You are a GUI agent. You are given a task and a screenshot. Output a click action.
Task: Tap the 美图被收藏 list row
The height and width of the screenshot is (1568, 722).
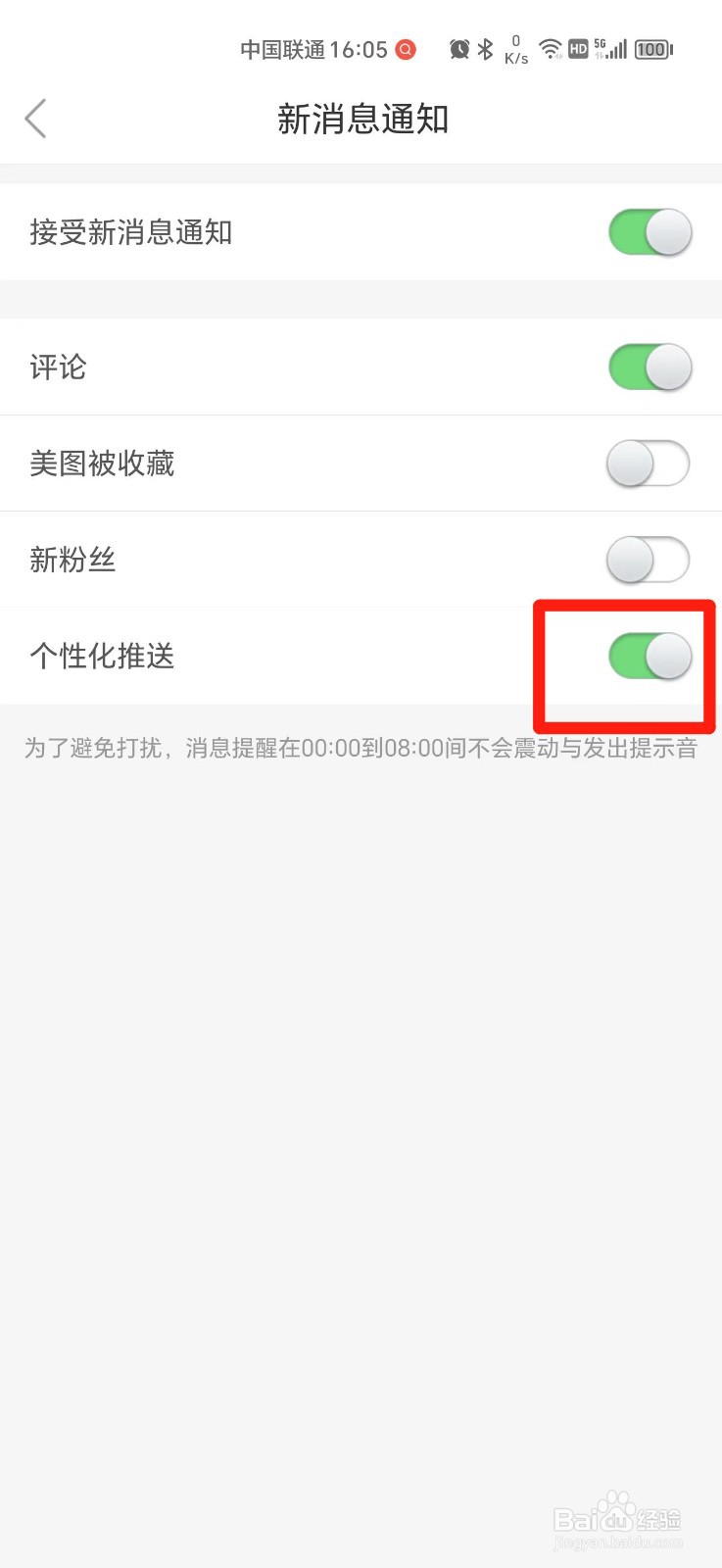click(294, 464)
